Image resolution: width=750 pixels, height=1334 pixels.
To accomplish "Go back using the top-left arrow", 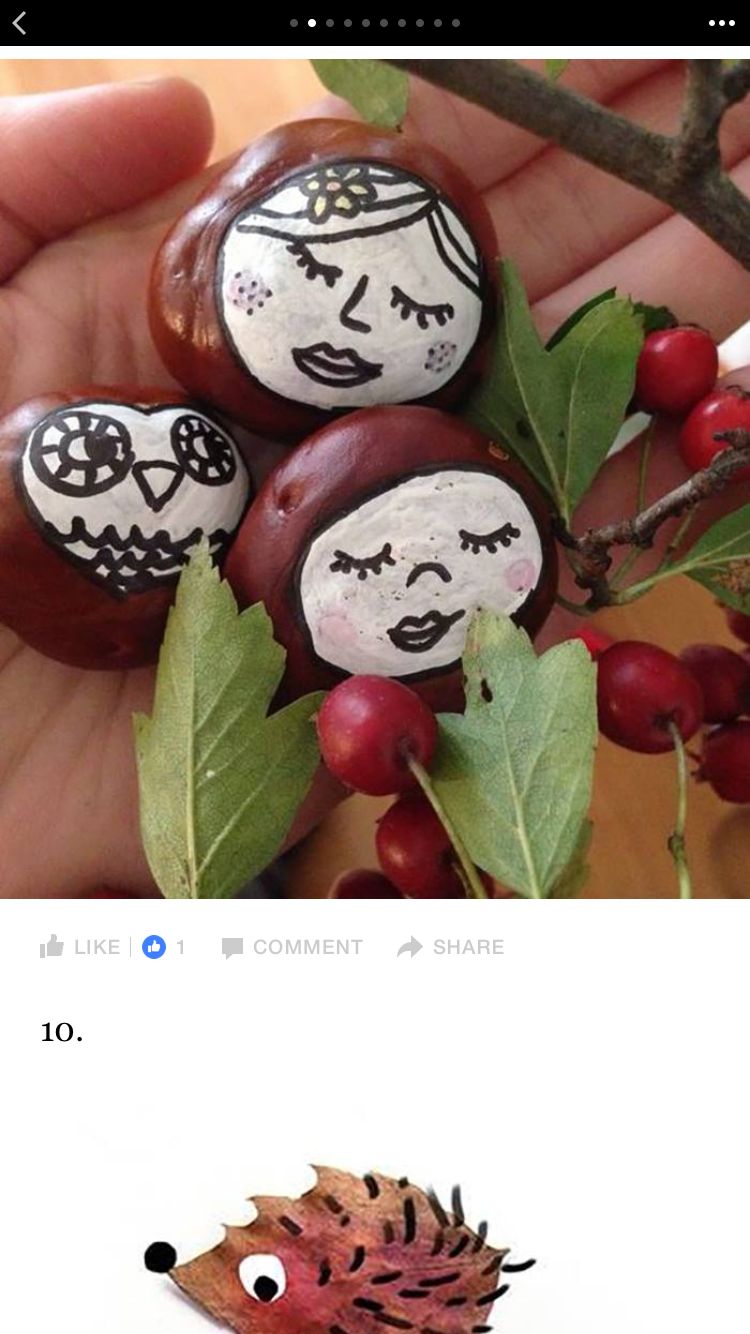I will tap(19, 22).
